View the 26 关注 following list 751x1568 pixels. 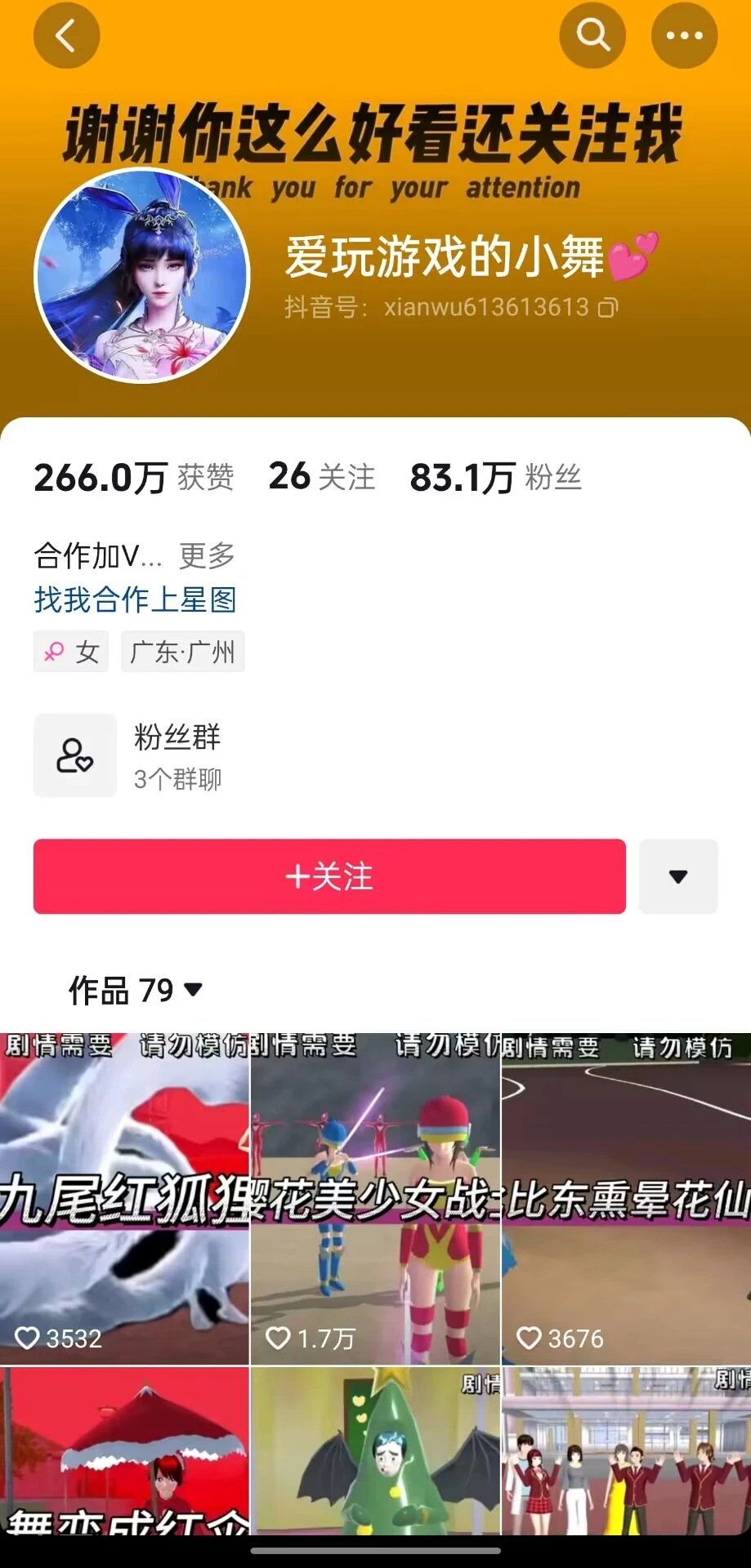pos(322,477)
